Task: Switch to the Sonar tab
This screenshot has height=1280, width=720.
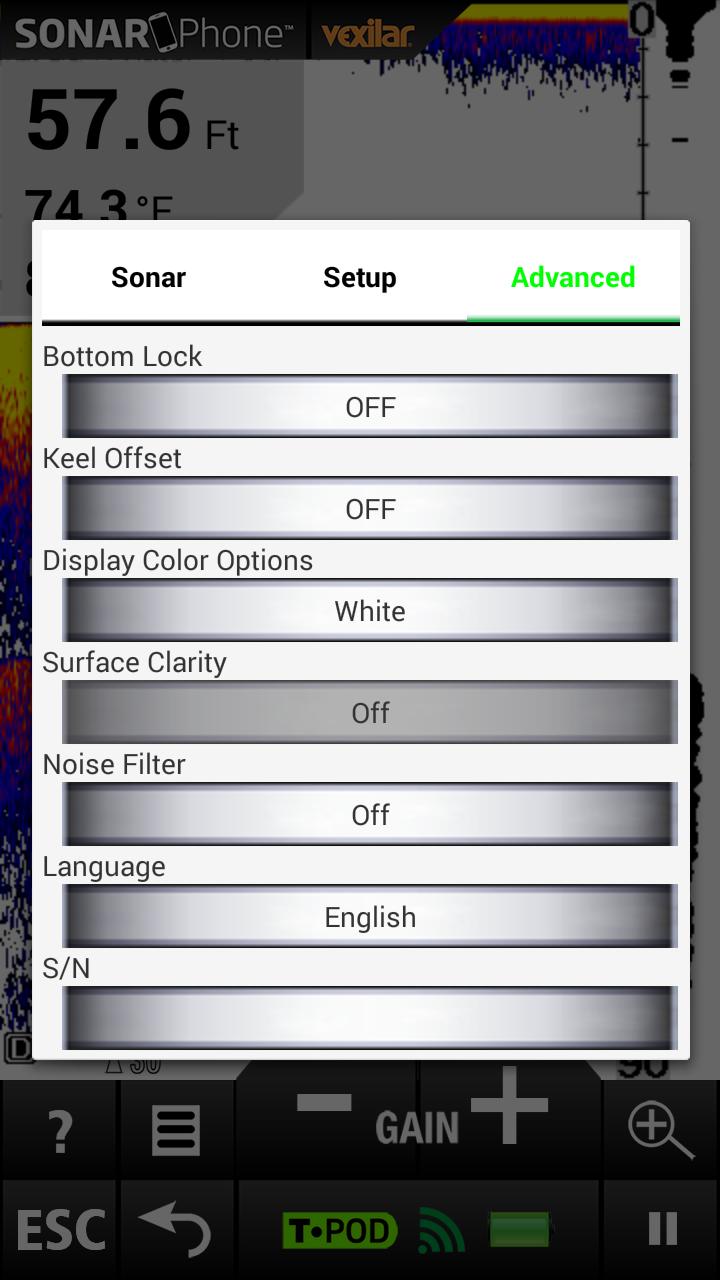Action: 148,278
